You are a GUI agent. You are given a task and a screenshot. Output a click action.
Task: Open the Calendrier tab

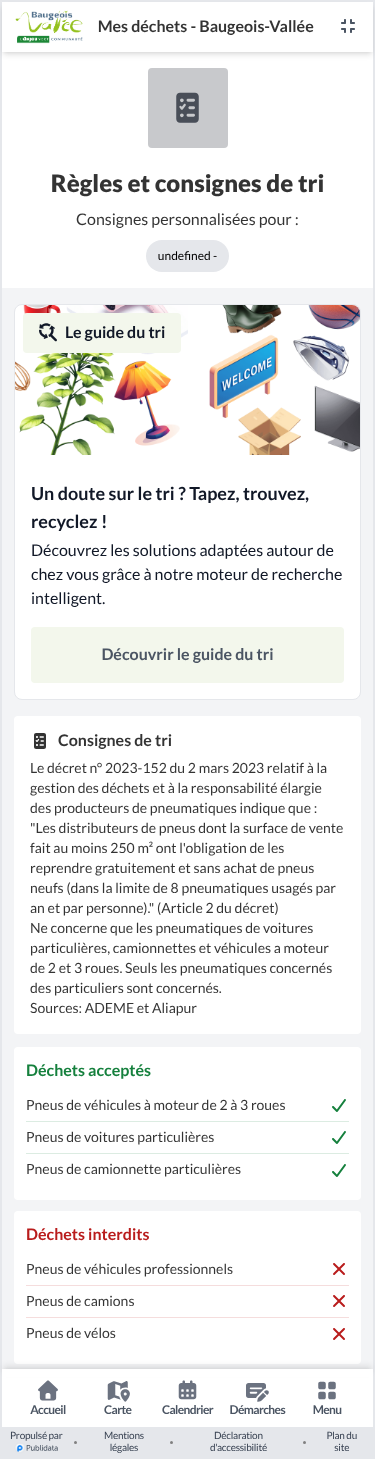(x=187, y=1398)
